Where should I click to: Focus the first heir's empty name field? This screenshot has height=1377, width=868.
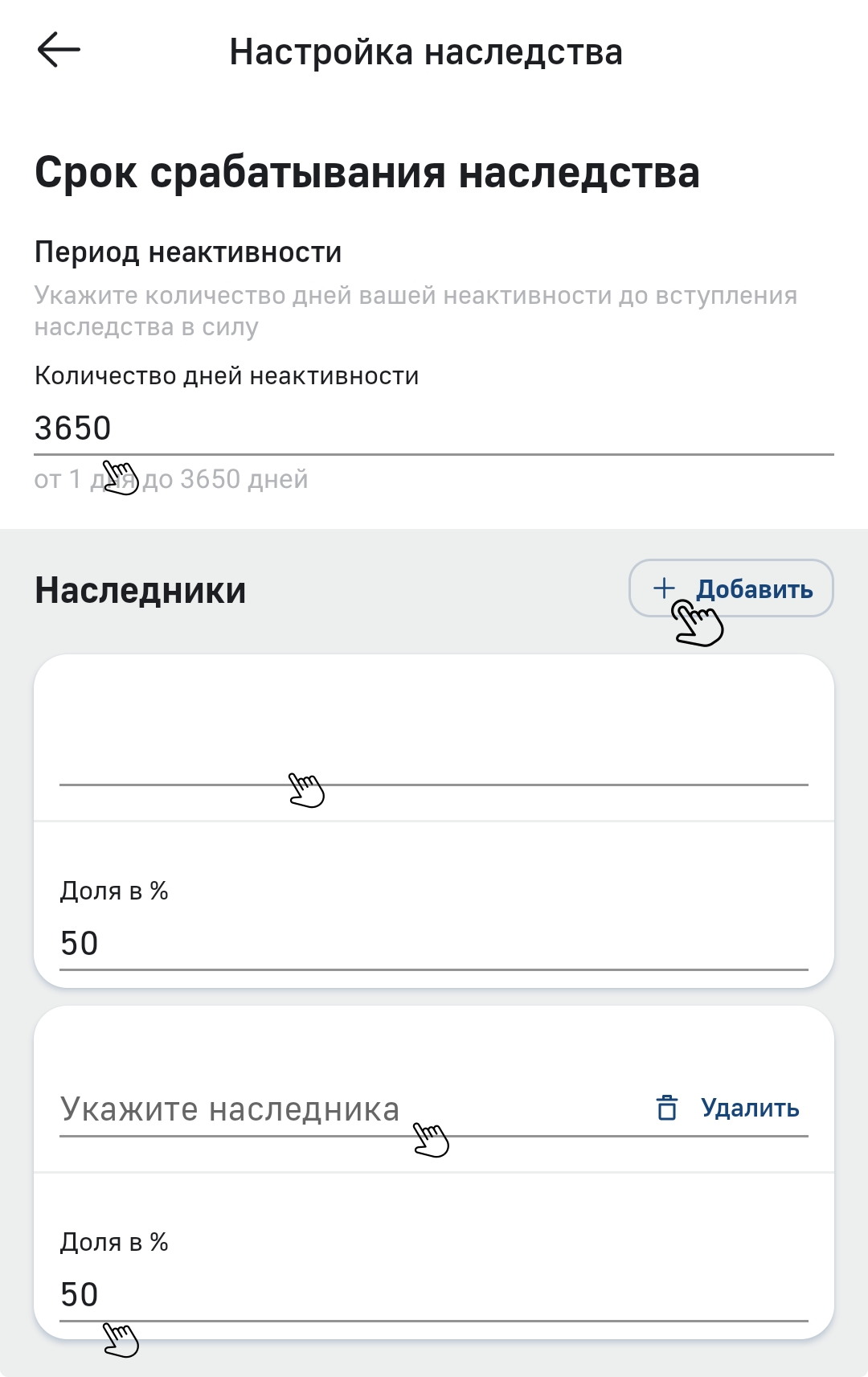432,760
